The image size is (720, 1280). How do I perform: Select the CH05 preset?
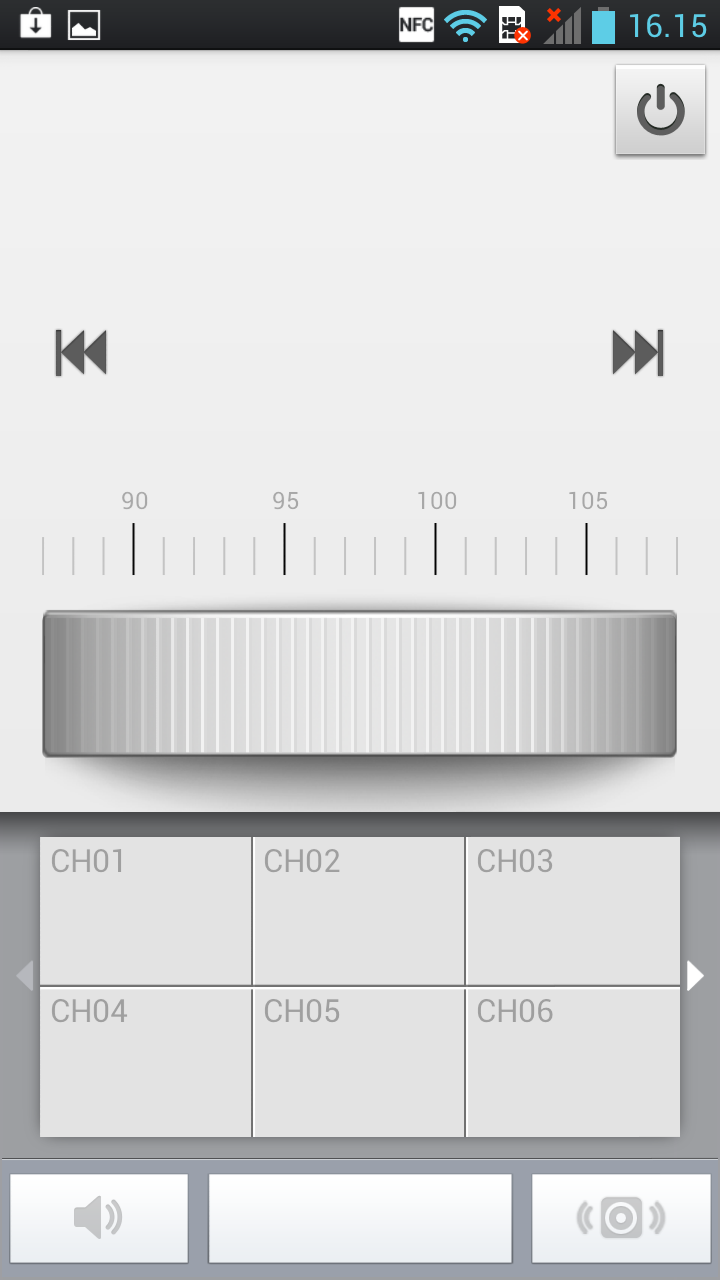(358, 1061)
